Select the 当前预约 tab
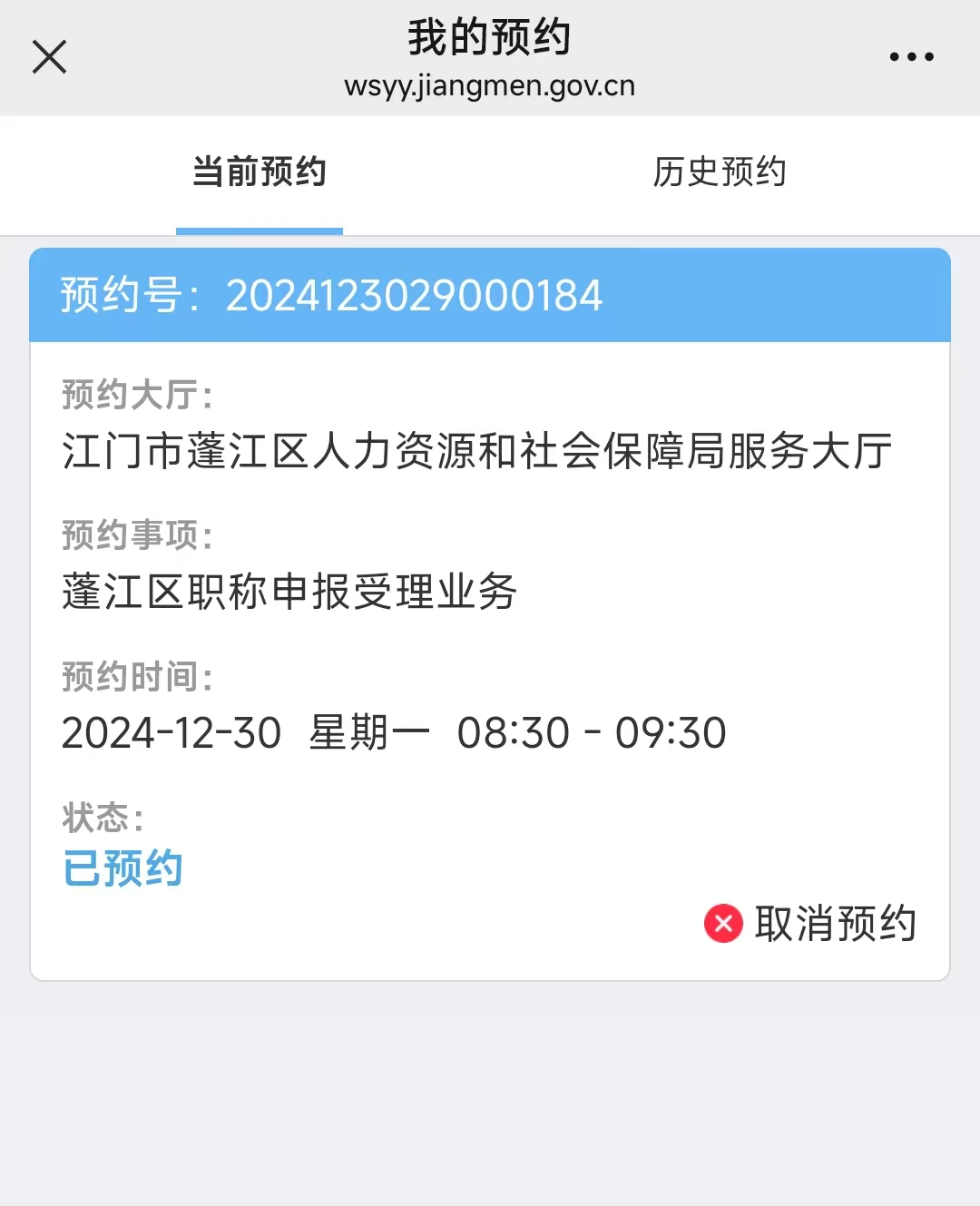 (260, 172)
